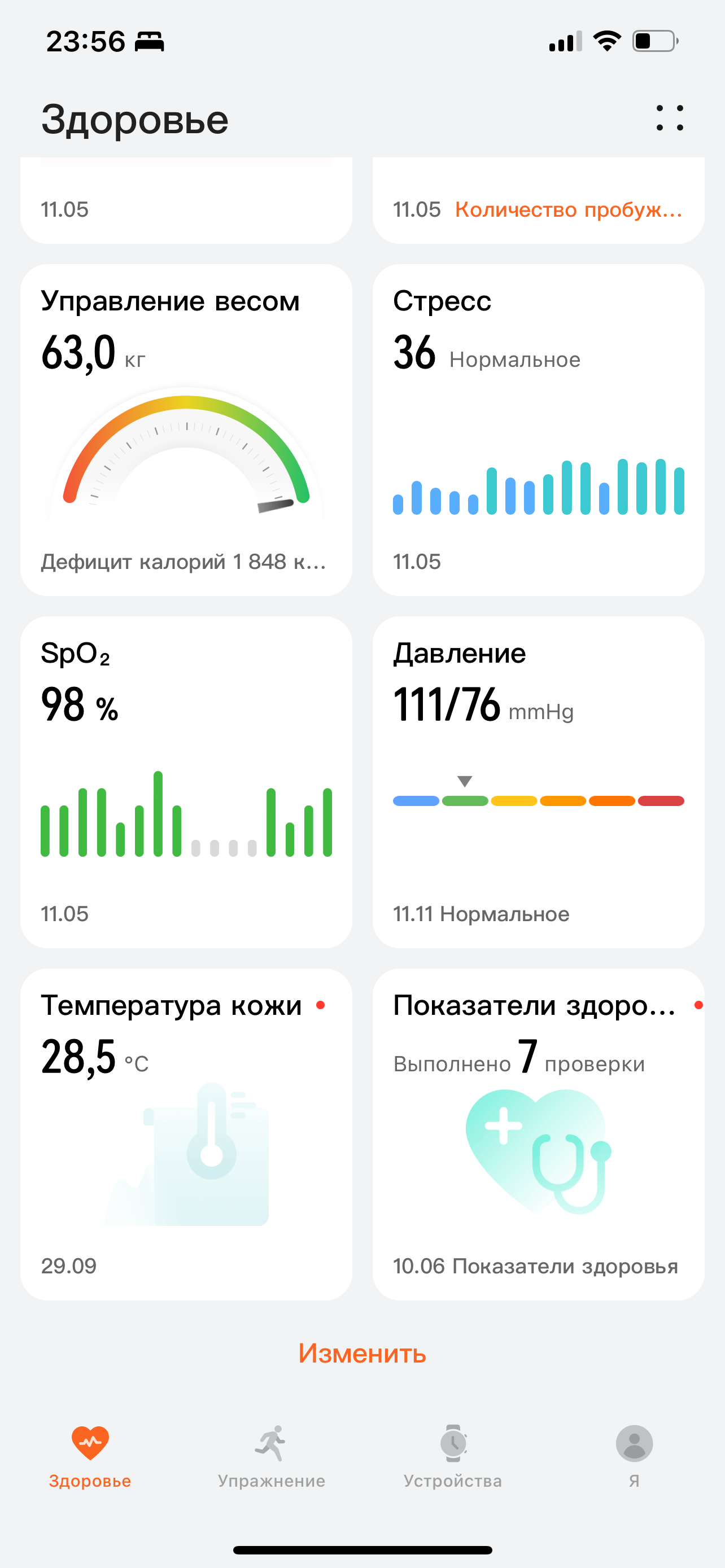Tap Изменить to edit cards

362,1353
